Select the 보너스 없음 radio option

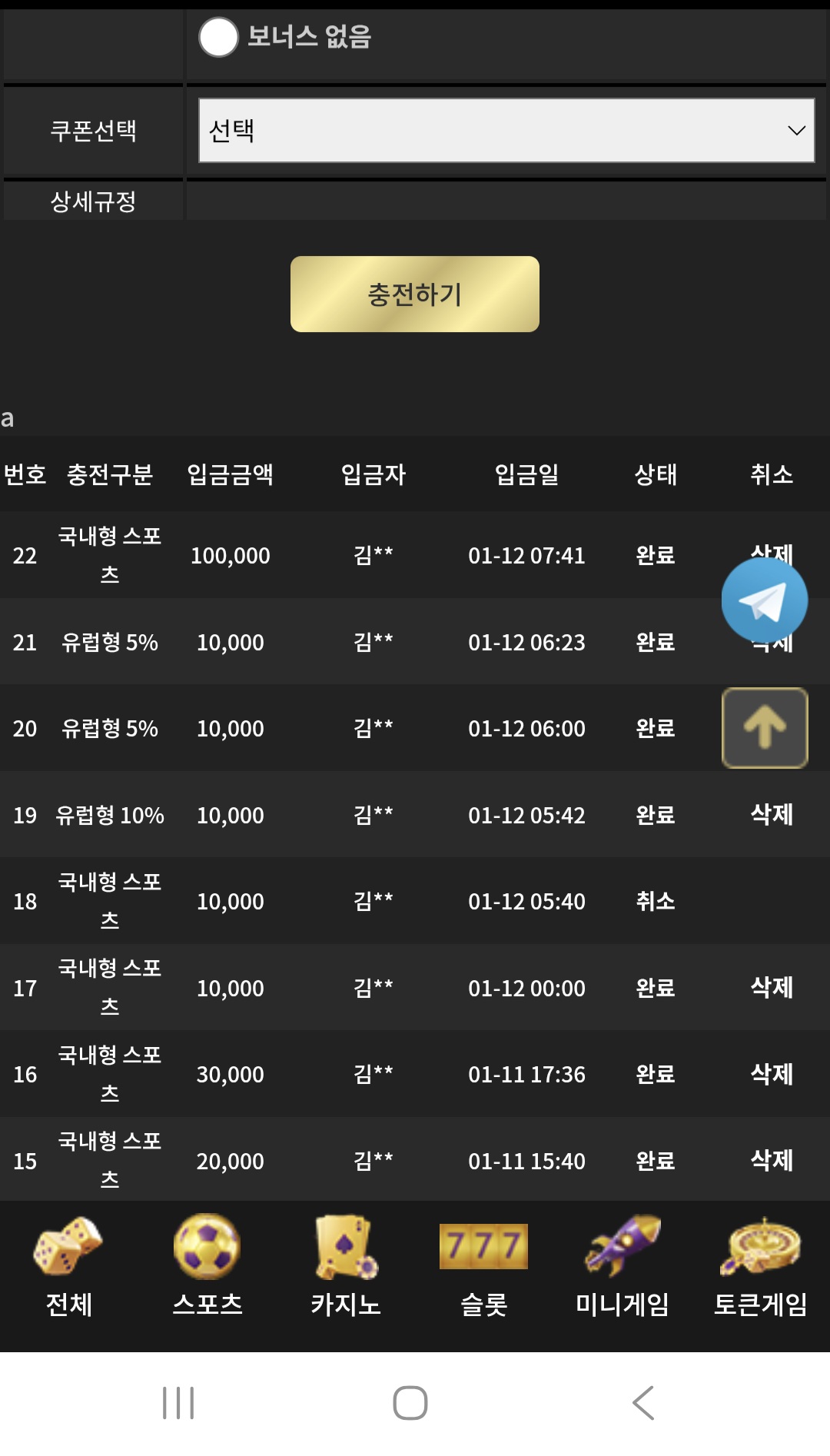[219, 37]
